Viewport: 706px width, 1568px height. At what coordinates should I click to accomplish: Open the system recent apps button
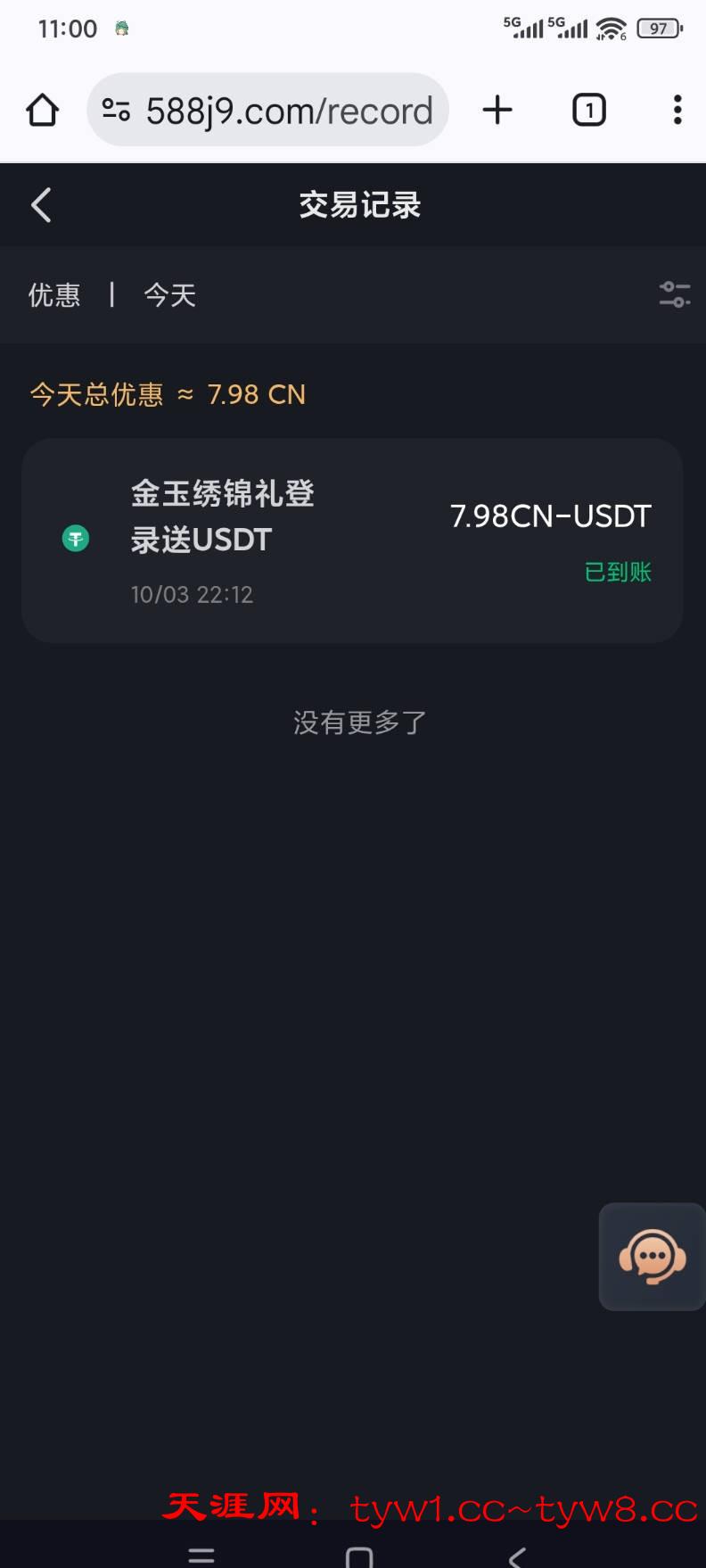[201, 1556]
